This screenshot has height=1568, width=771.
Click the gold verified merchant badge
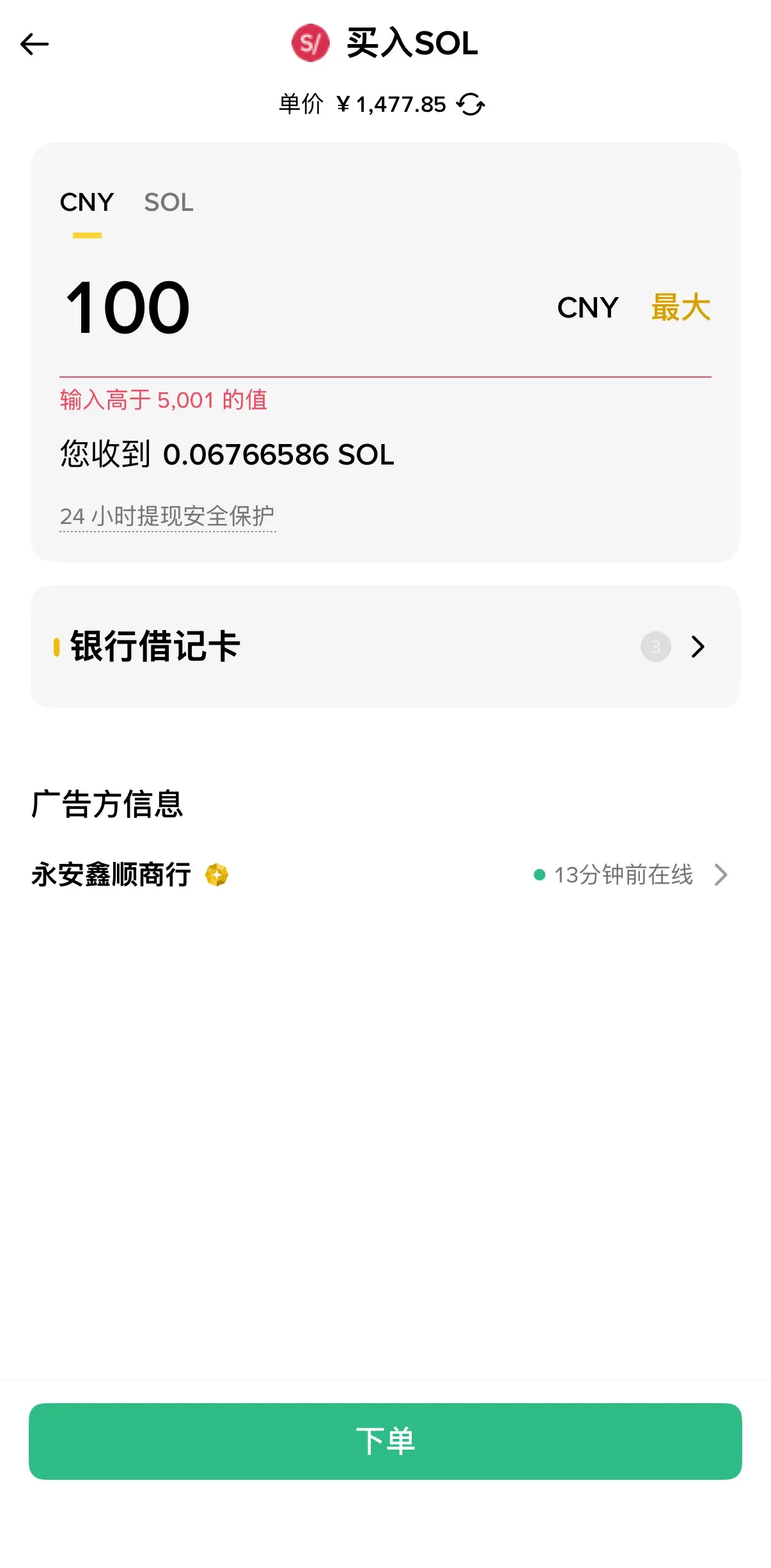pyautogui.click(x=218, y=875)
